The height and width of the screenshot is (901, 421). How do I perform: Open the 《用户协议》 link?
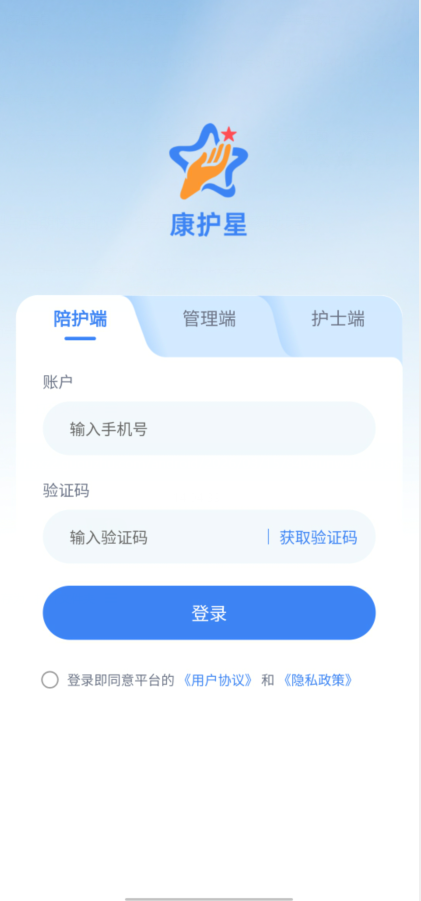[x=218, y=680]
